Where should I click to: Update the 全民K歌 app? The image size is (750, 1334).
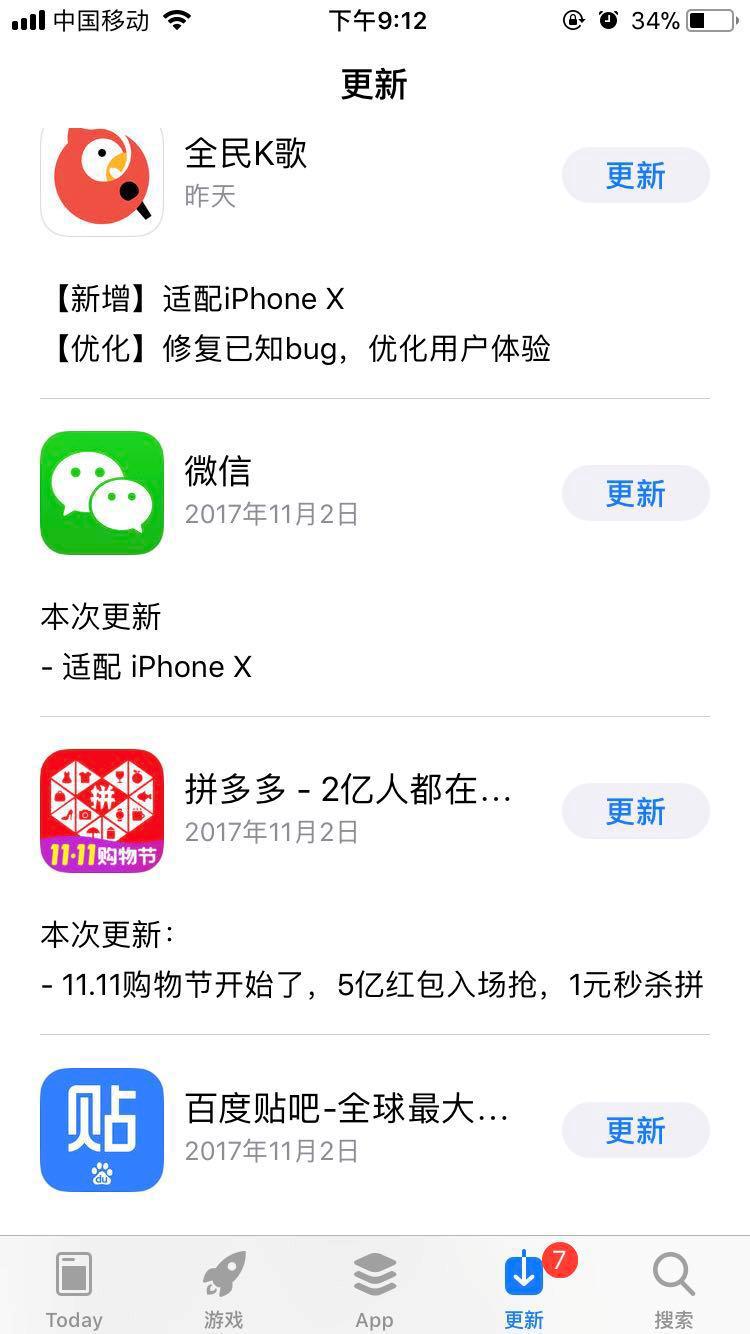coord(635,176)
